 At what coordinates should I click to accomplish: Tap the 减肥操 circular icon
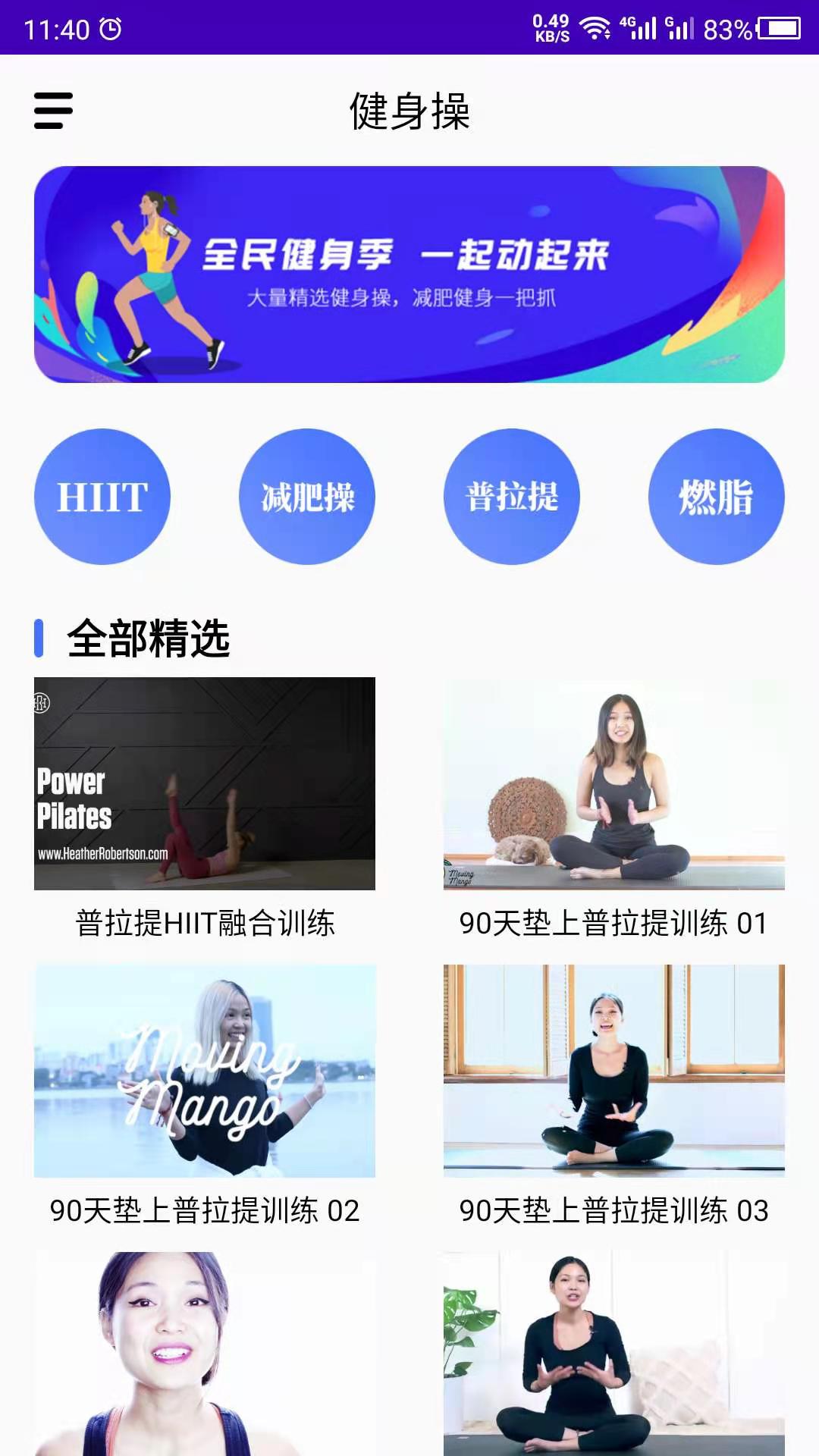click(306, 495)
